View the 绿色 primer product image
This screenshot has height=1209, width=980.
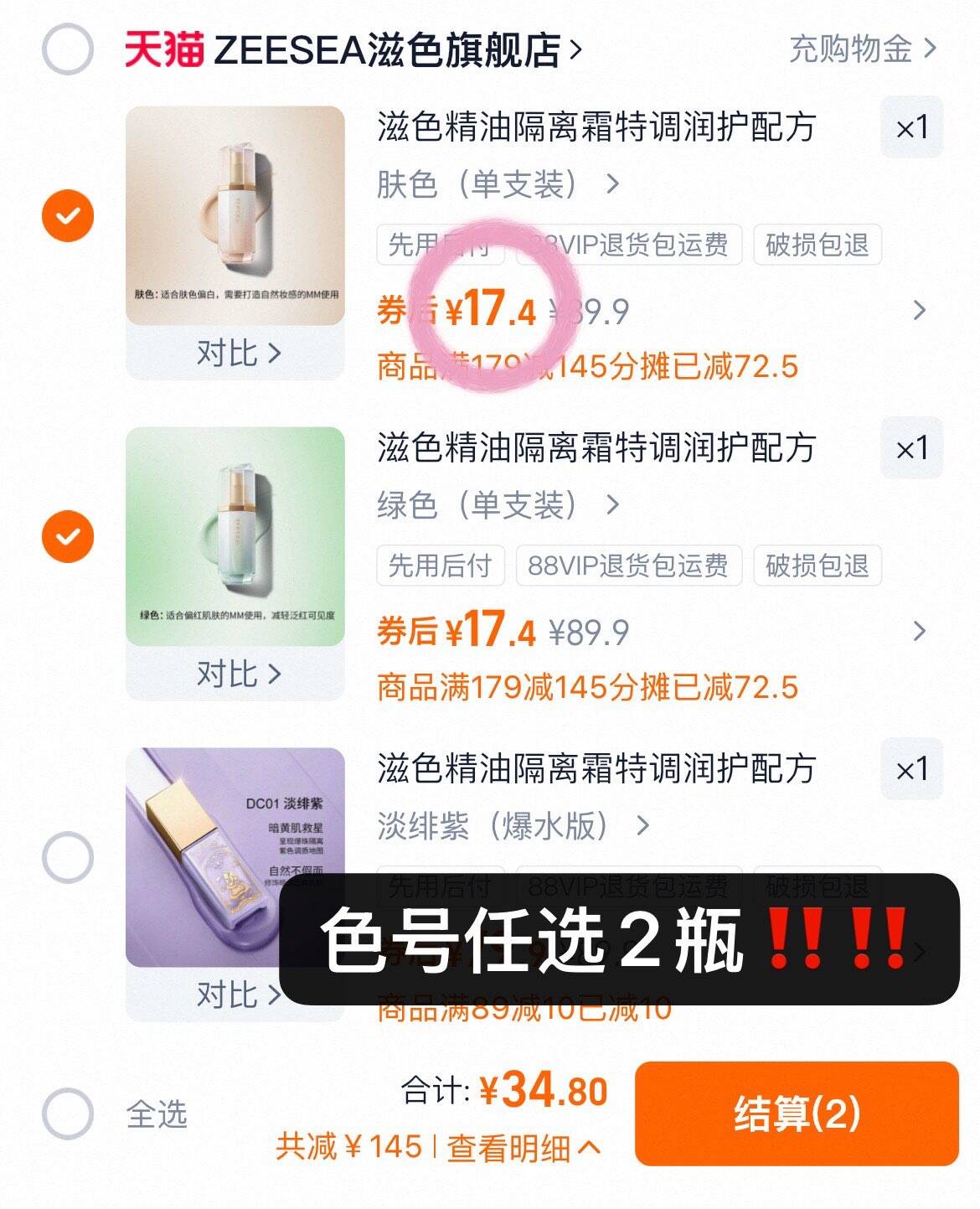[235, 536]
